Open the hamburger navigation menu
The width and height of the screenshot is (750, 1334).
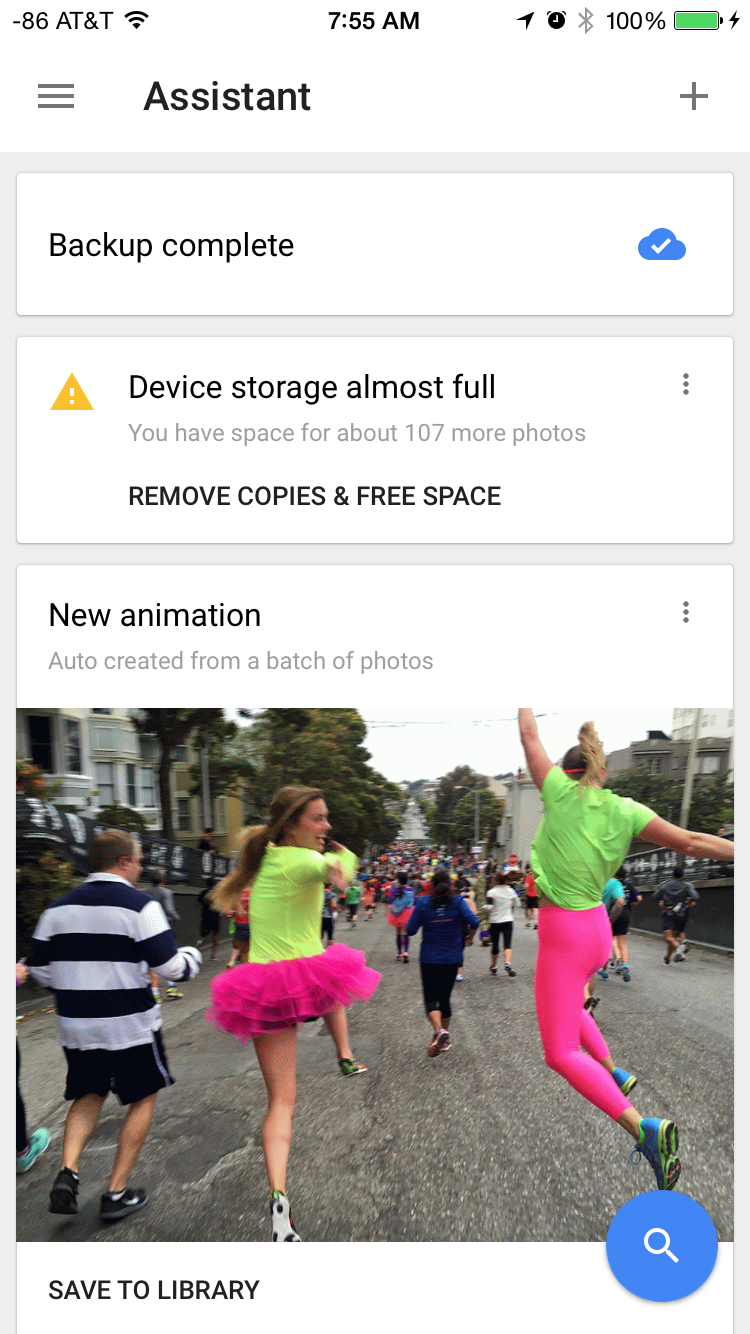56,96
